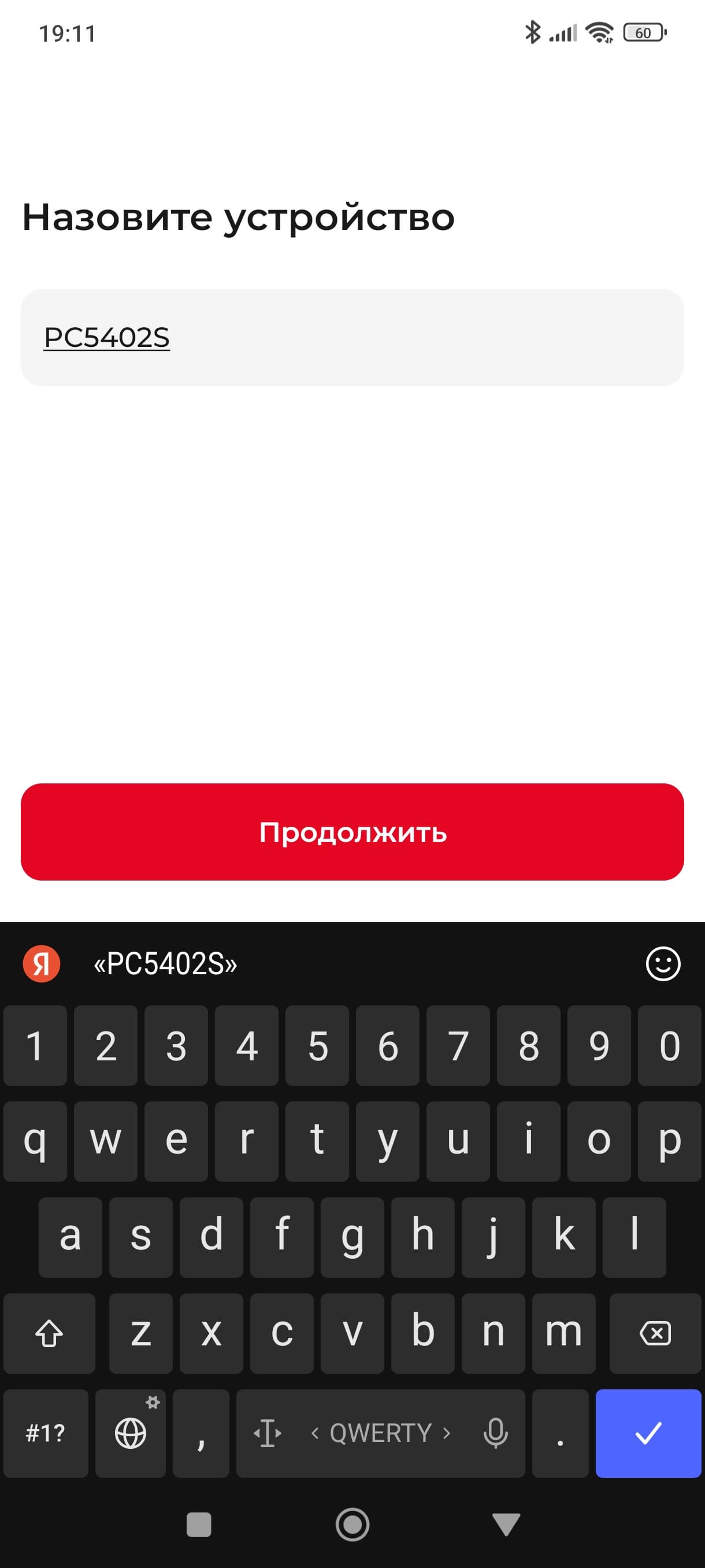The height and width of the screenshot is (1568, 705).
Task: Switch keyboard language with globe key
Action: coord(130,1433)
